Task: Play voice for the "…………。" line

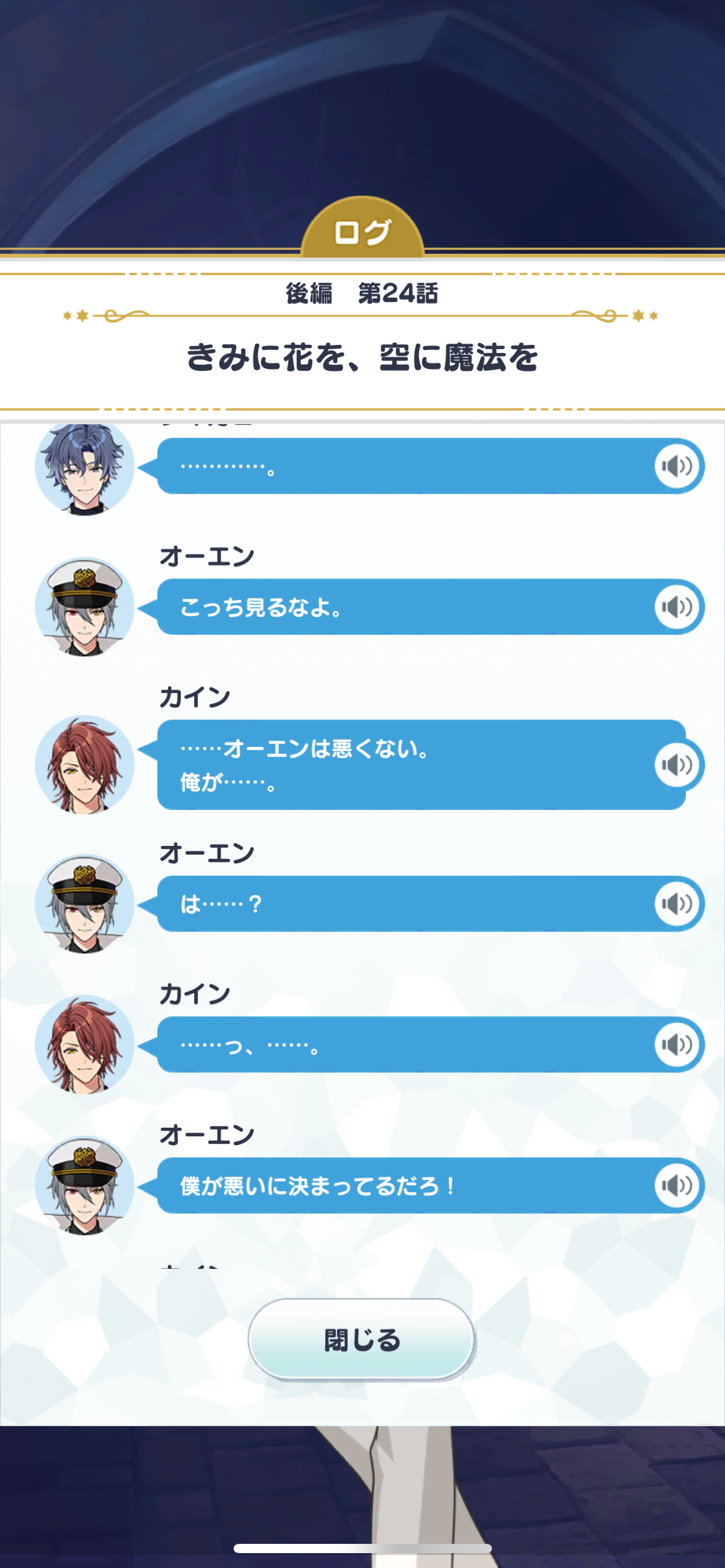Action: [677, 466]
